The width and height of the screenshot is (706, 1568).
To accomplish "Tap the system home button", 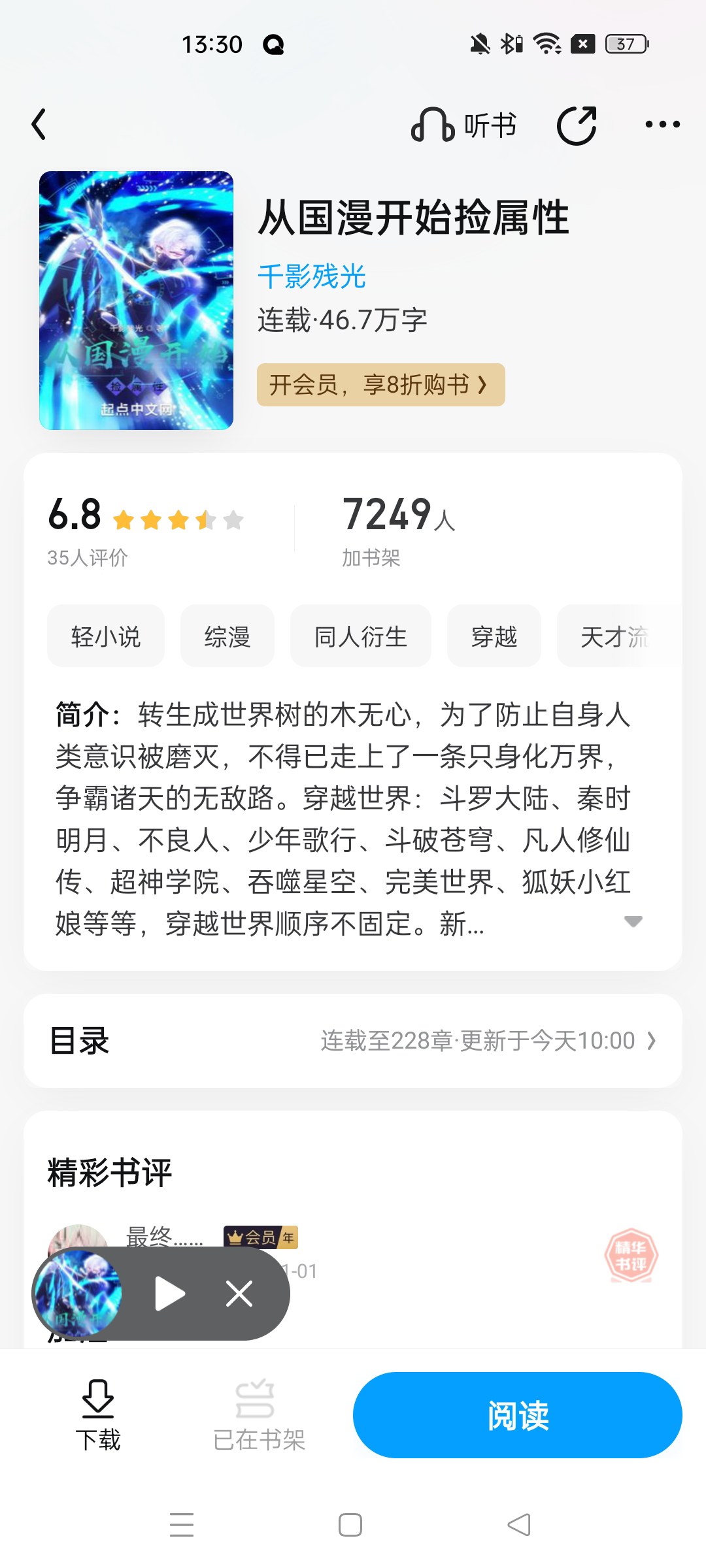I will pyautogui.click(x=350, y=1525).
